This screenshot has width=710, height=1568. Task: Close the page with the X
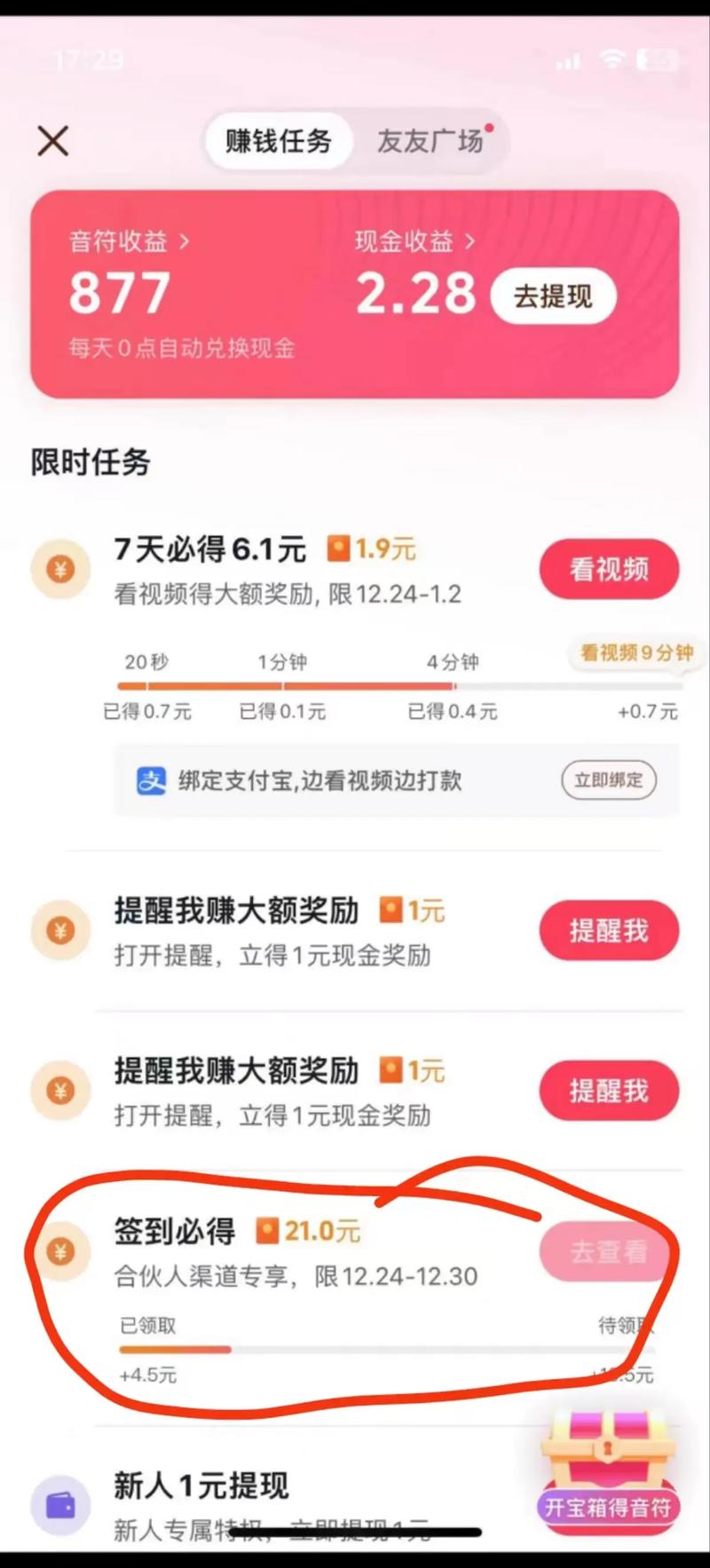click(x=52, y=140)
